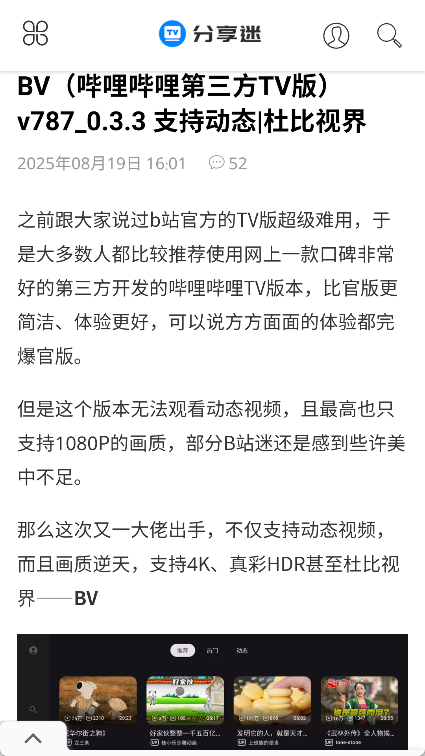Open the user account icon

pos(336,35)
